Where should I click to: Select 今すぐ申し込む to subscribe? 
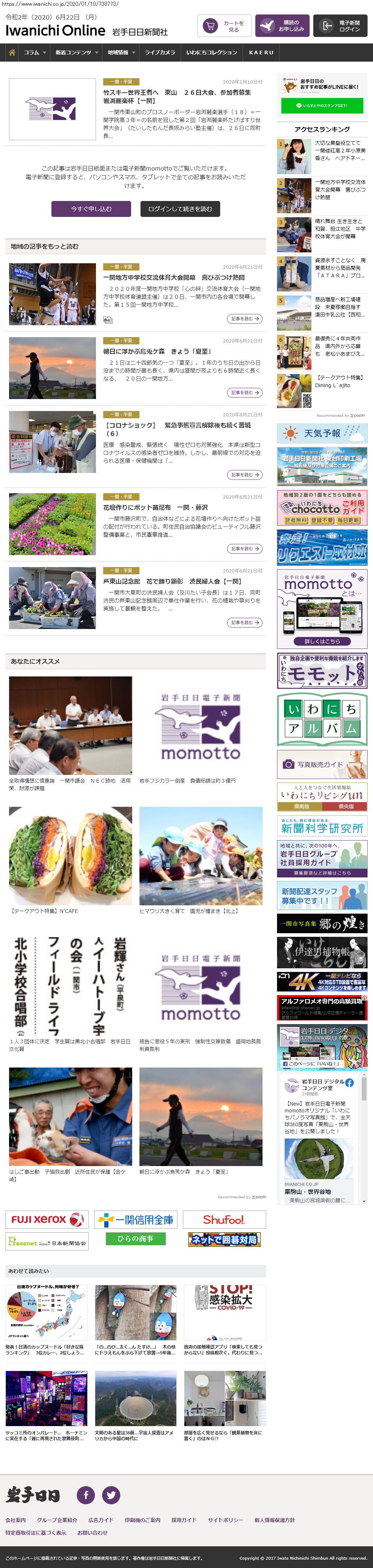[91, 209]
